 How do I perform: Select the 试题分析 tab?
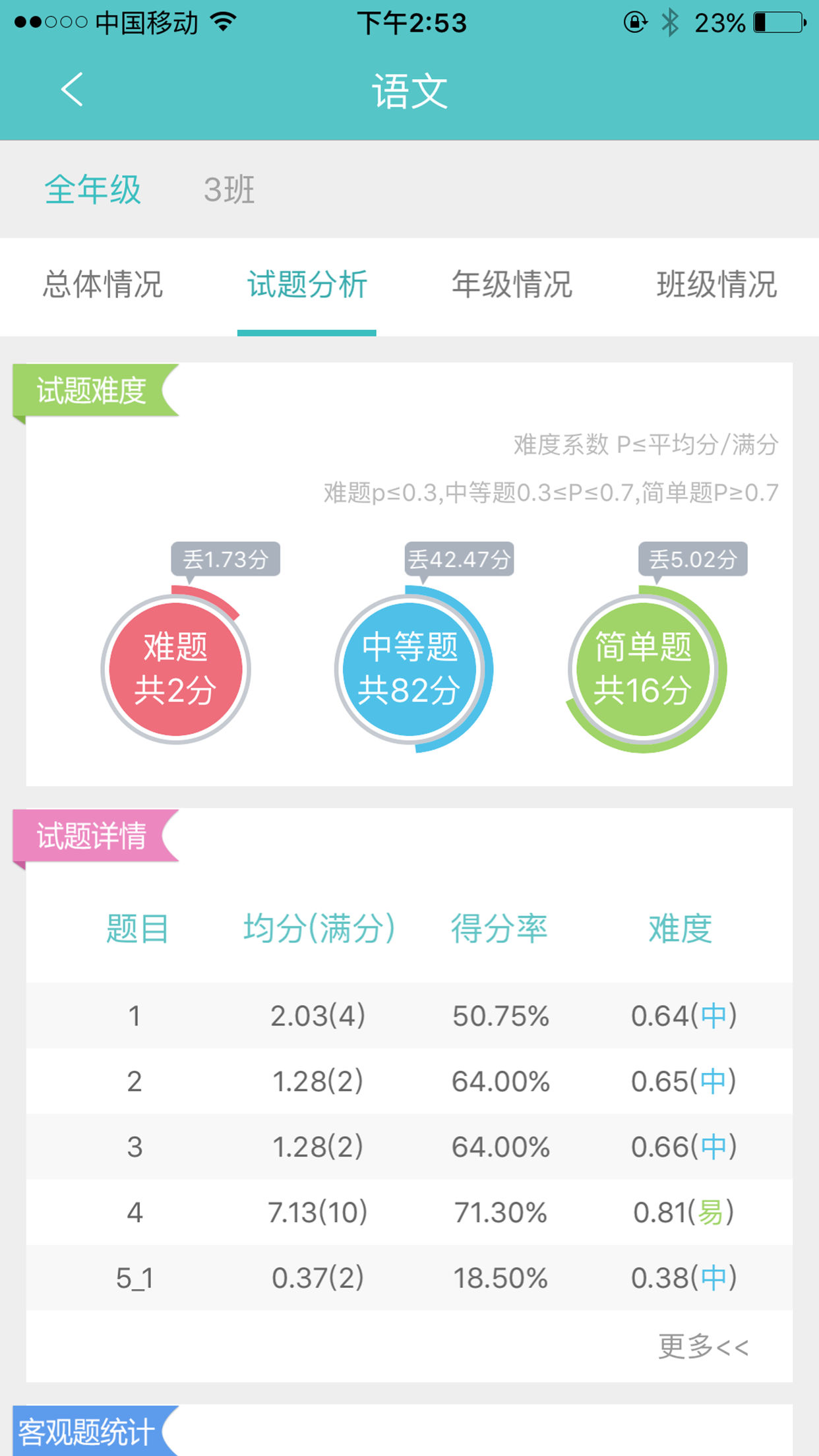pos(307,285)
